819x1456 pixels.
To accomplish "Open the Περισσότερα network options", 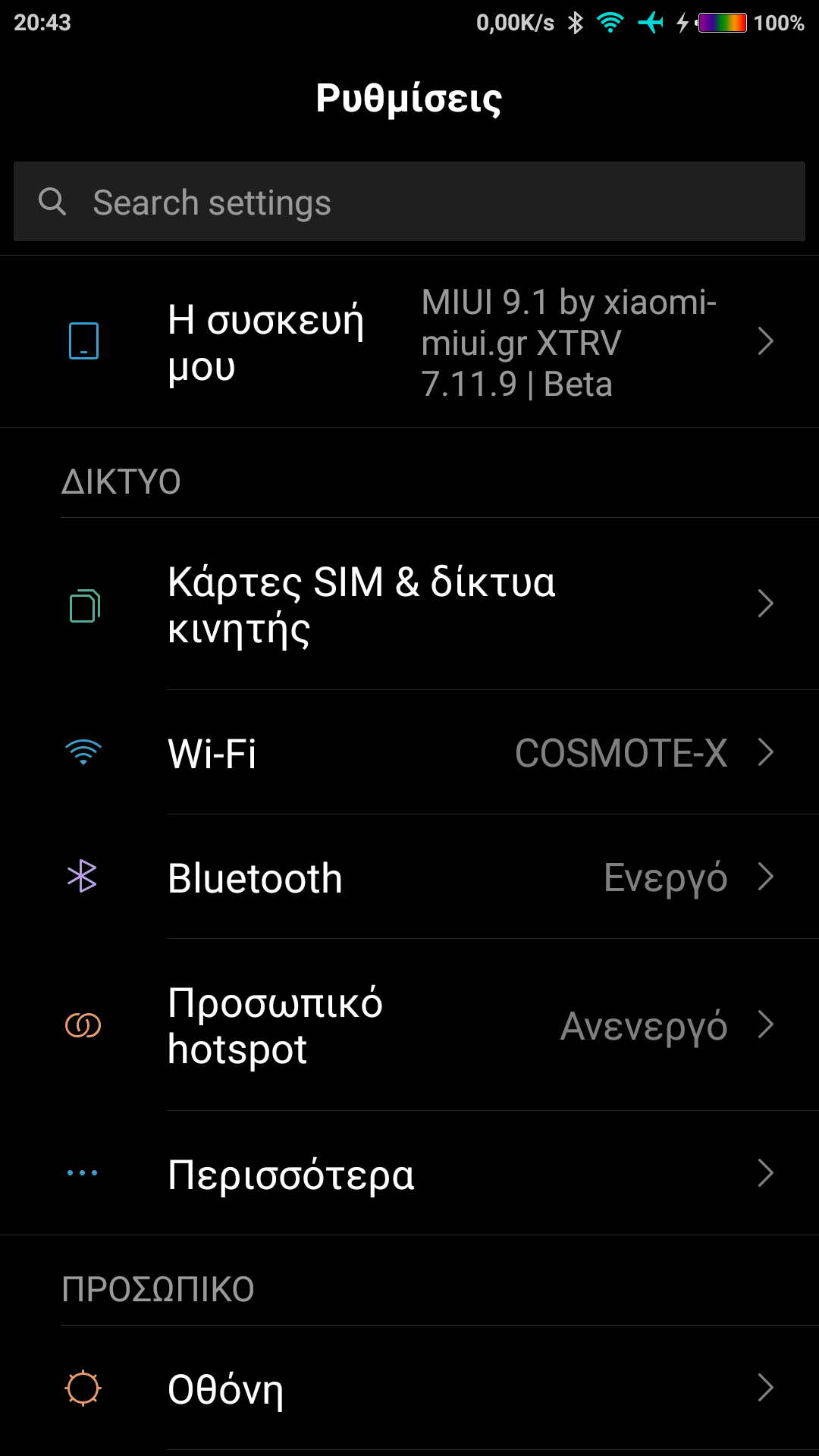I will (409, 1174).
